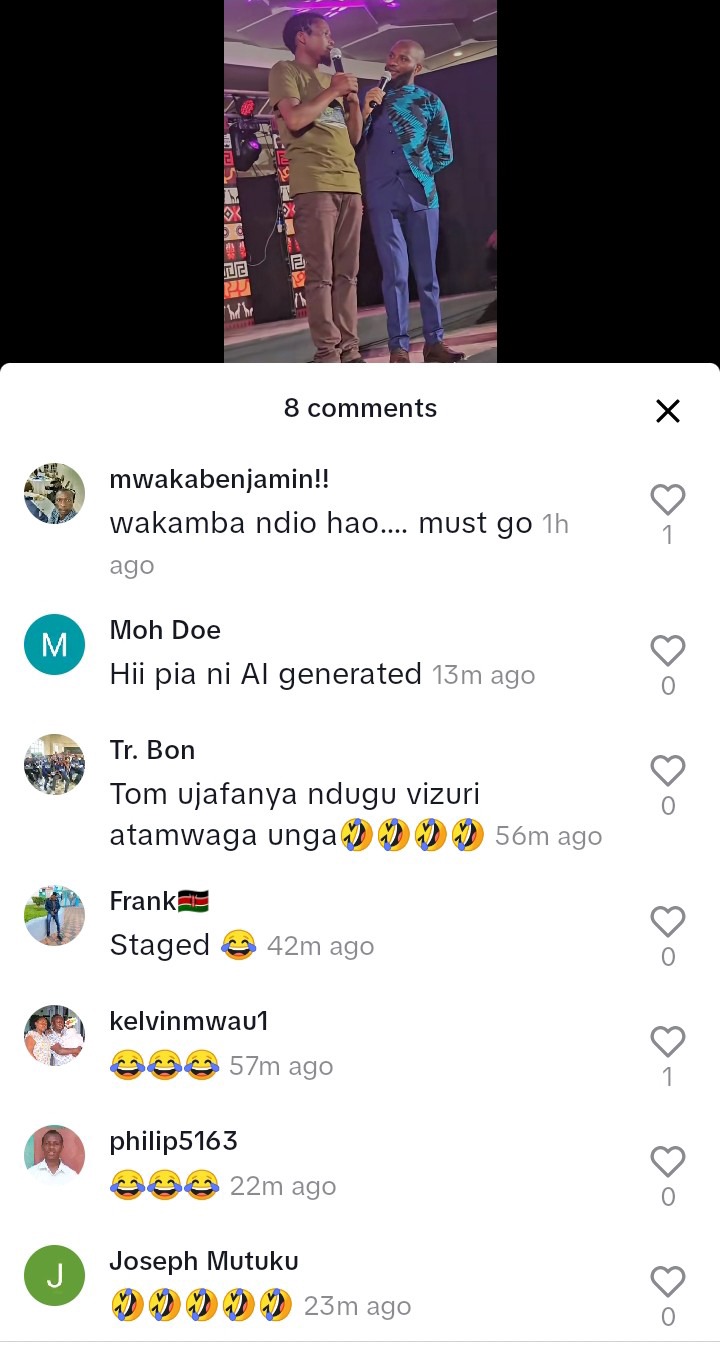Open mwakabenjamin!!'s profile picture
Image resolution: width=720 pixels, height=1348 pixels.
tap(54, 493)
